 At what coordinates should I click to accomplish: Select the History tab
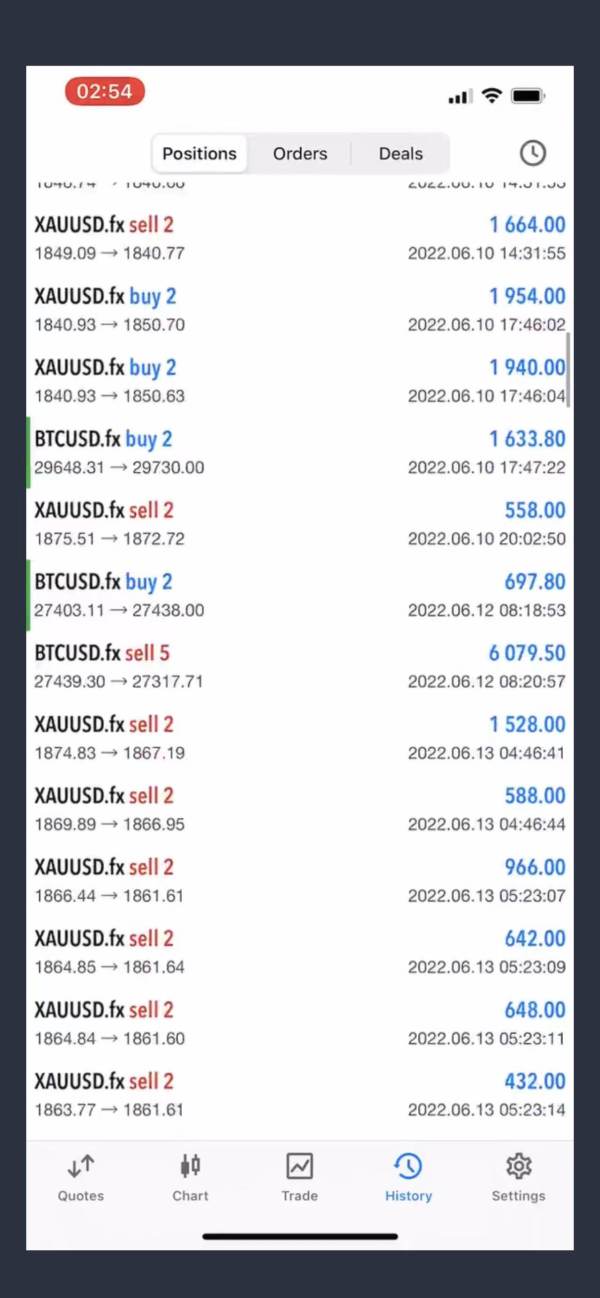coord(408,1177)
